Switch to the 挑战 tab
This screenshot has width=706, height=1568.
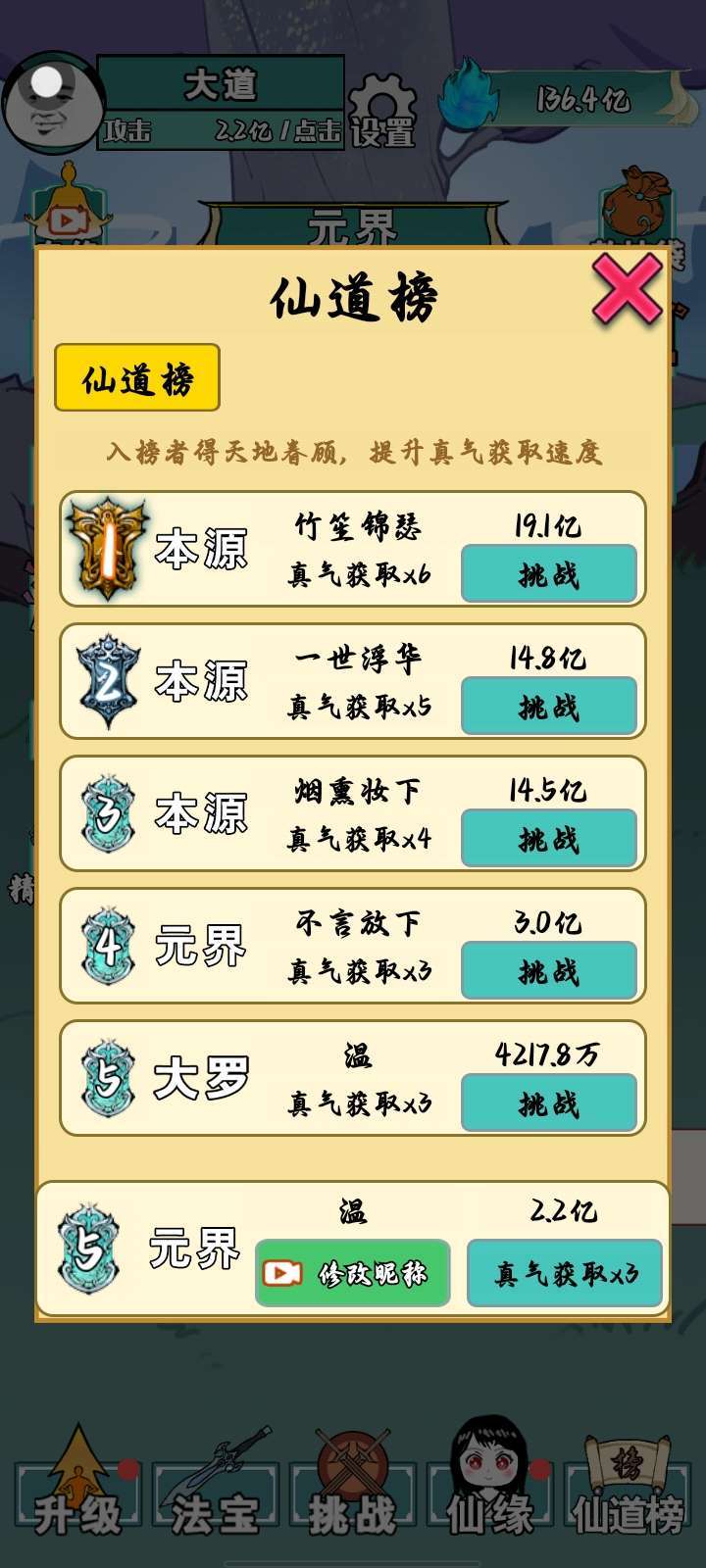(x=353, y=1490)
